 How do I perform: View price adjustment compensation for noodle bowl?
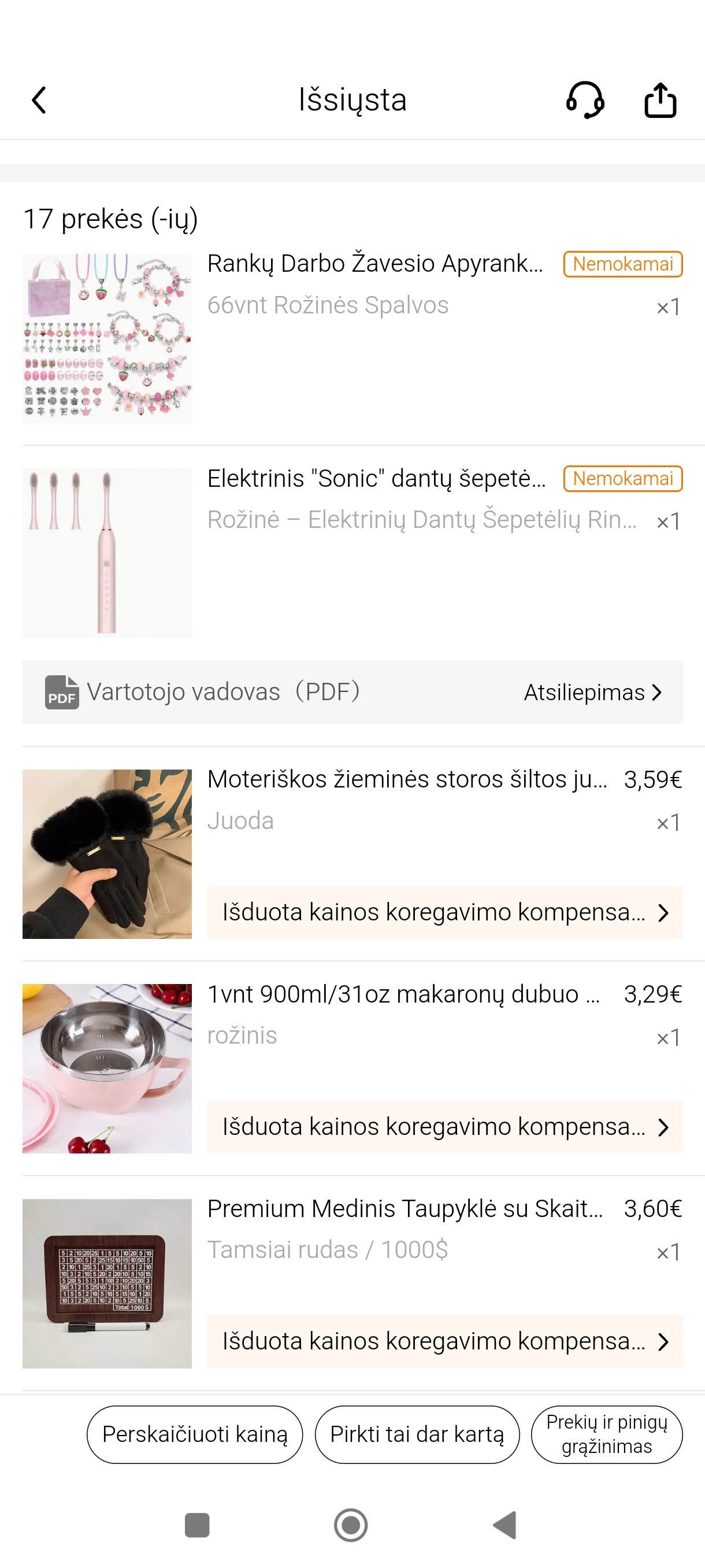tap(444, 1127)
